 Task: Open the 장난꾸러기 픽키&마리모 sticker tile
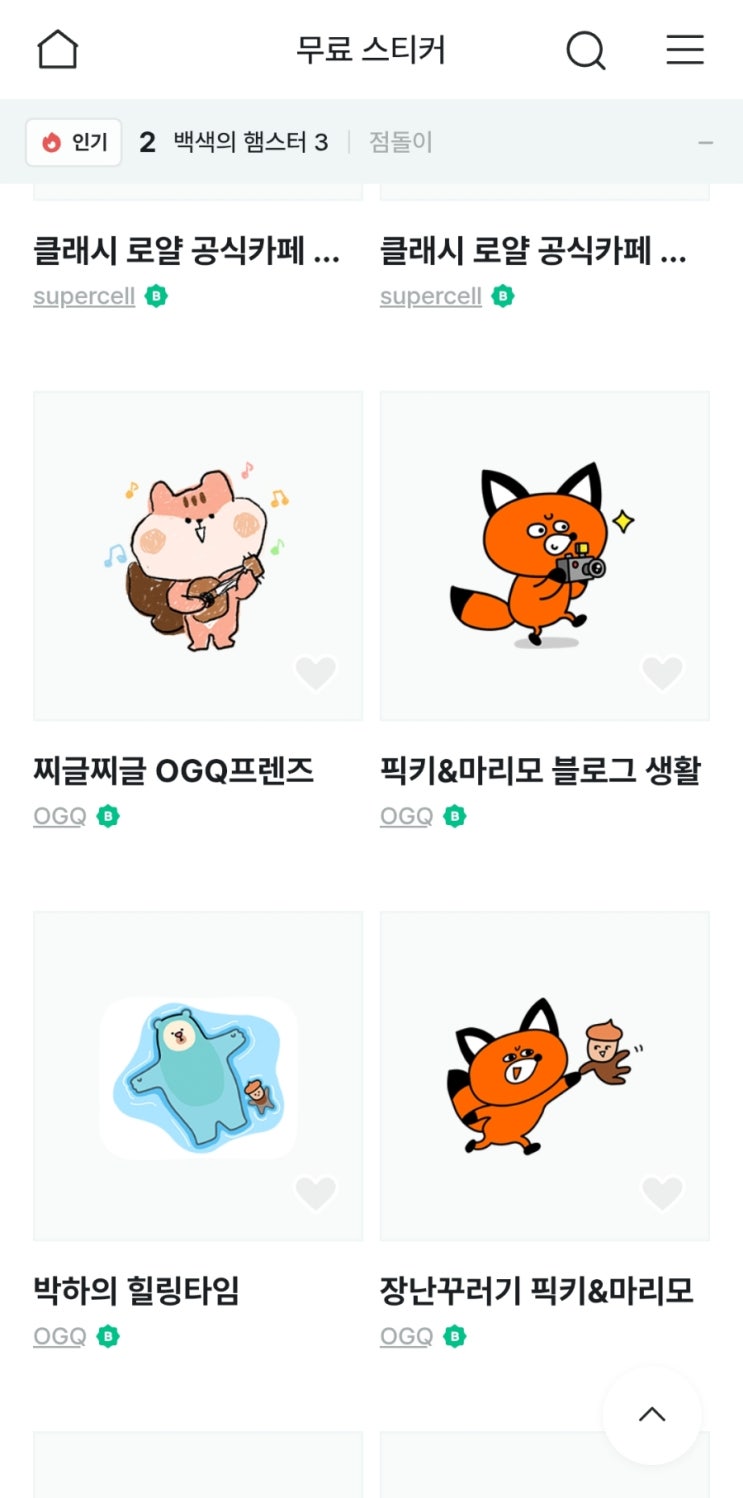[544, 1075]
